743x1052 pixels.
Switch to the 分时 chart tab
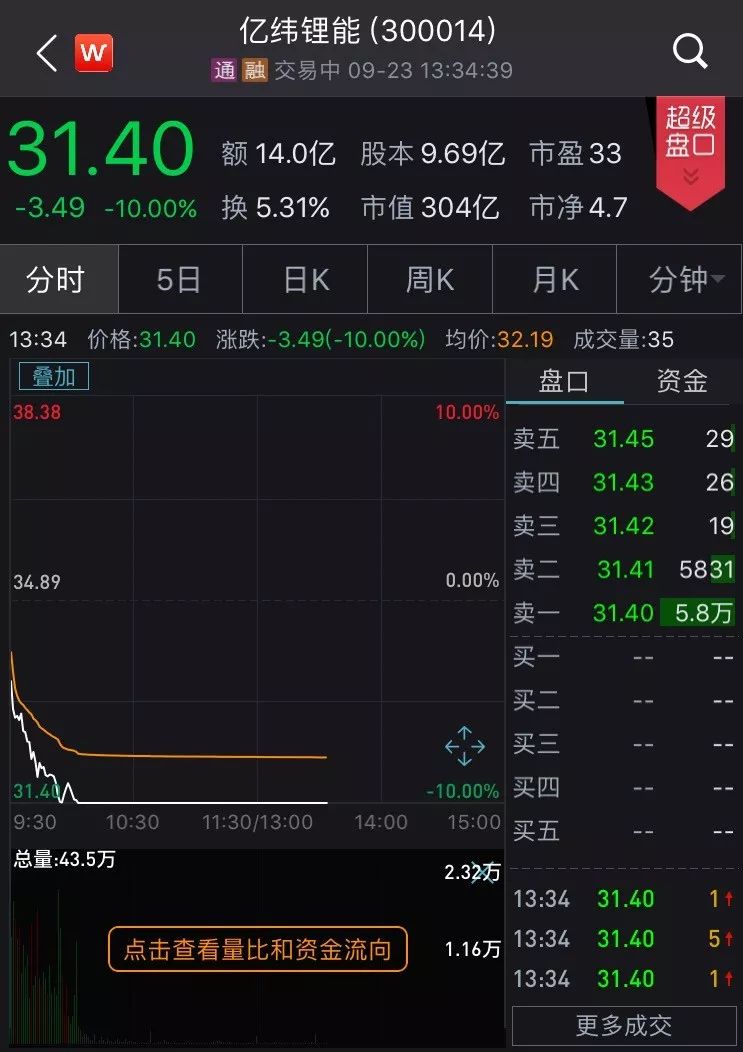coord(56,280)
